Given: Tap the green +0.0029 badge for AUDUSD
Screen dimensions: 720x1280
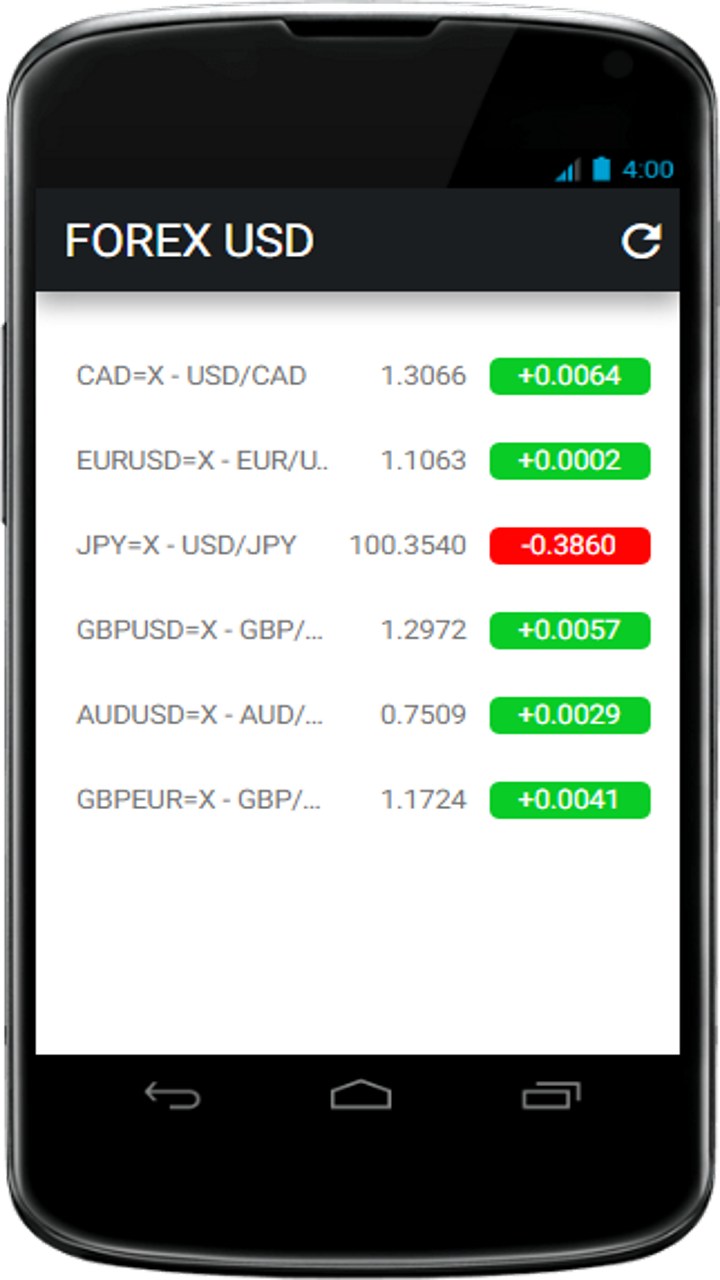Looking at the screenshot, I should [569, 715].
